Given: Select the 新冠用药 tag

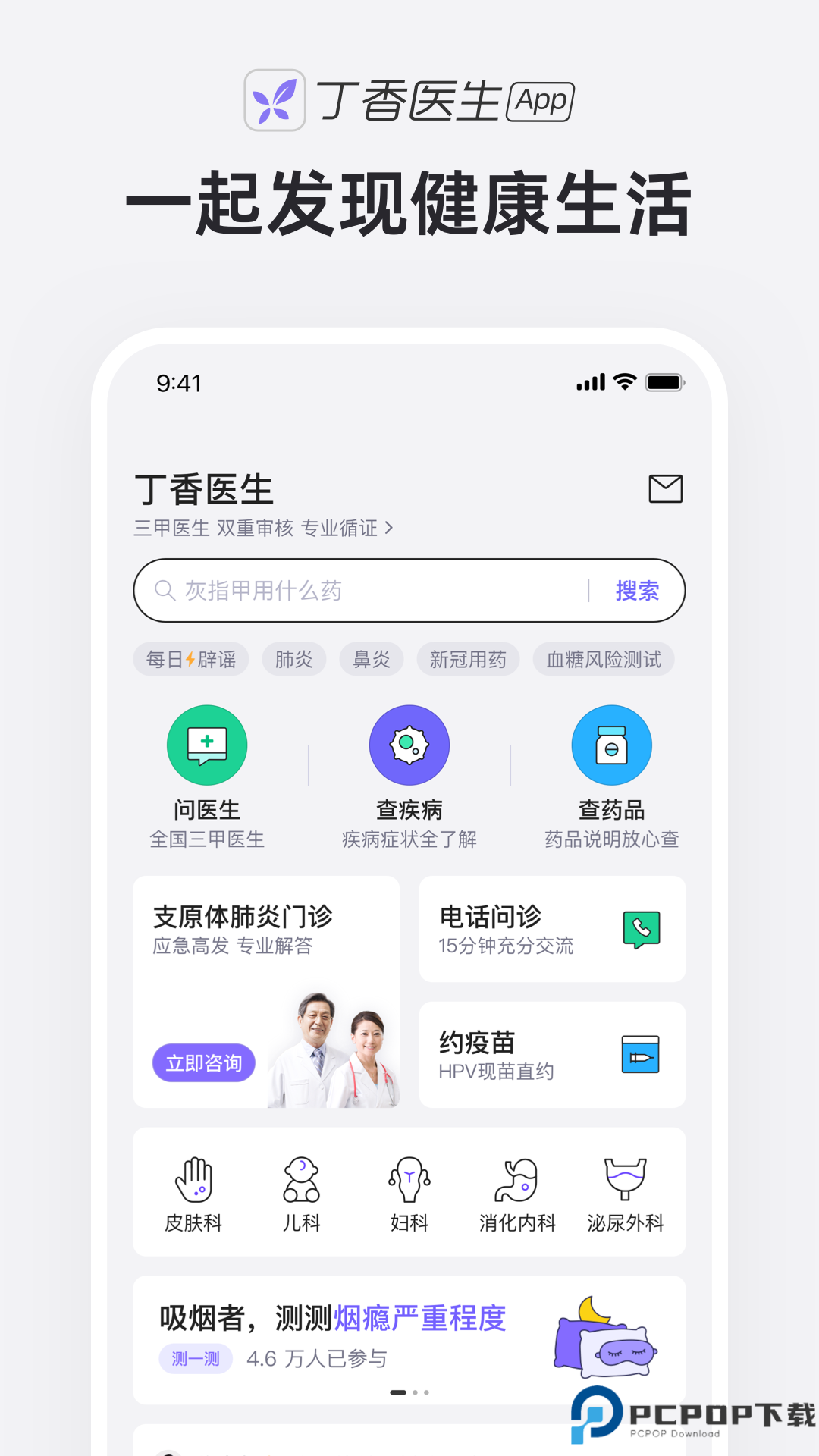Looking at the screenshot, I should click(x=468, y=659).
